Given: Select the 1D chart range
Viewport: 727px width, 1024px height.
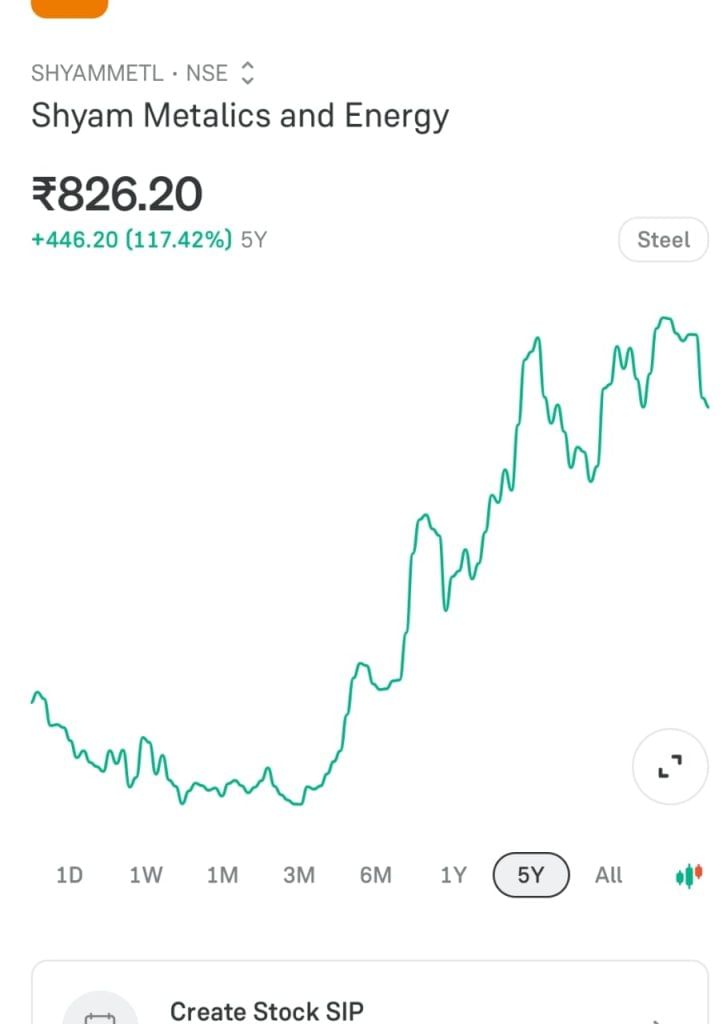Looking at the screenshot, I should click(69, 875).
